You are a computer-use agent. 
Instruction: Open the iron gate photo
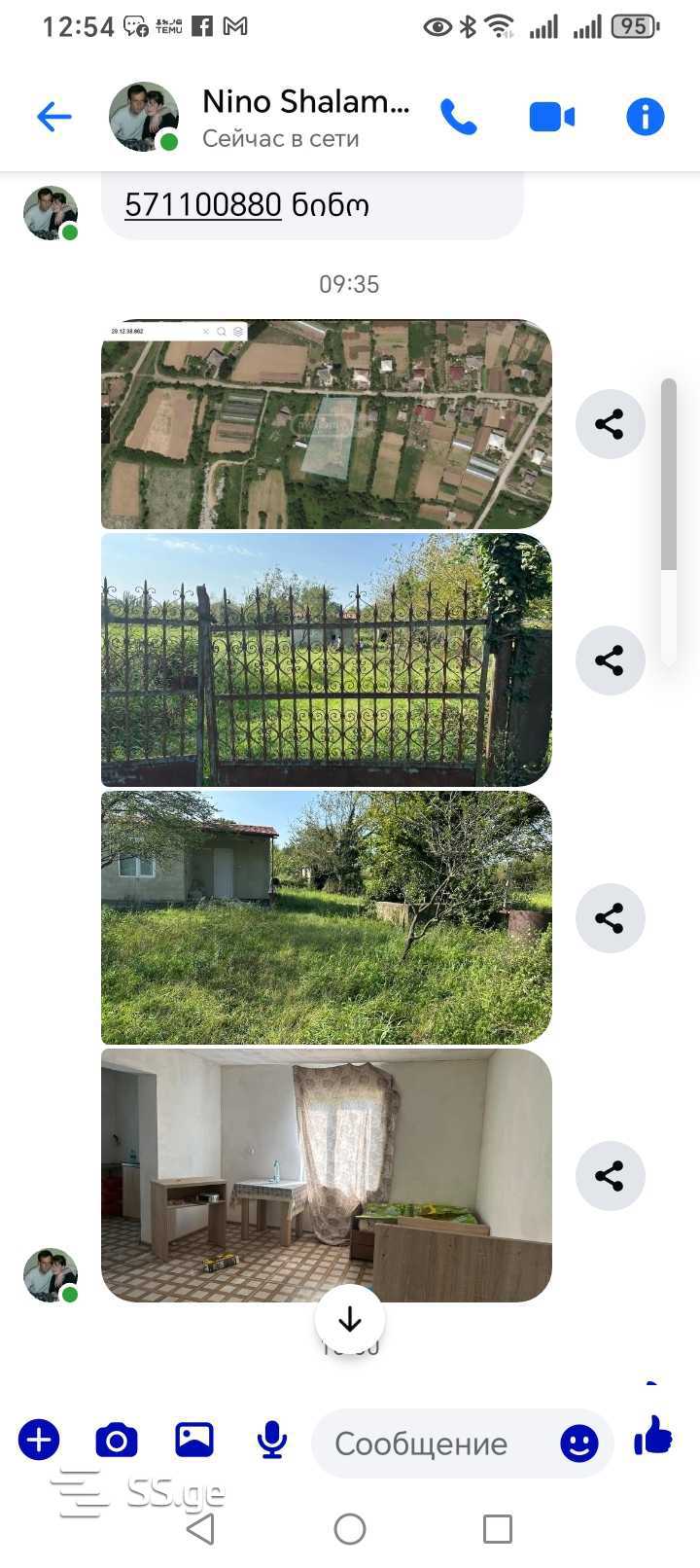coord(326,659)
